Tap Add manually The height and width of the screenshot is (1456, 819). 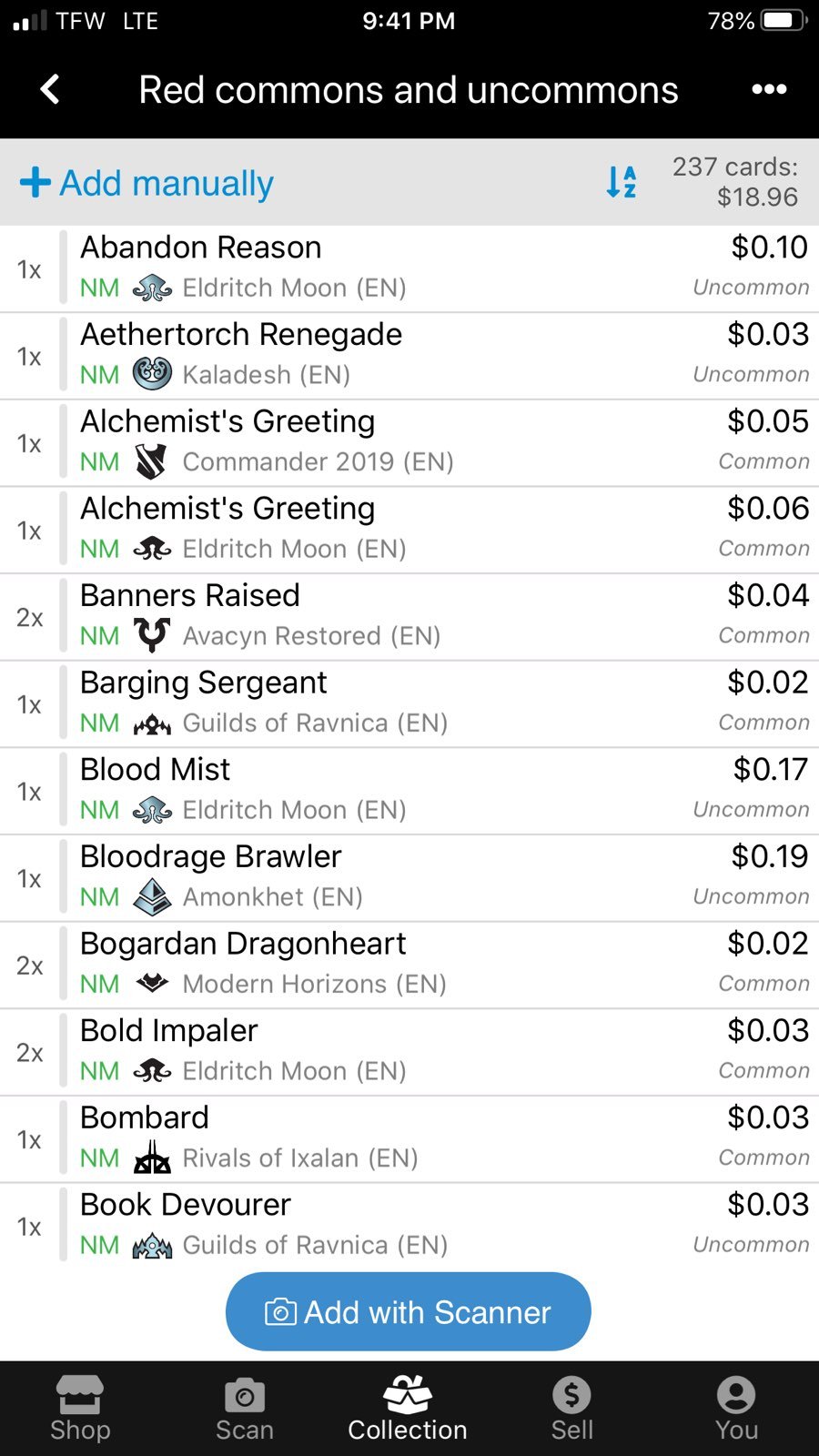point(147,183)
